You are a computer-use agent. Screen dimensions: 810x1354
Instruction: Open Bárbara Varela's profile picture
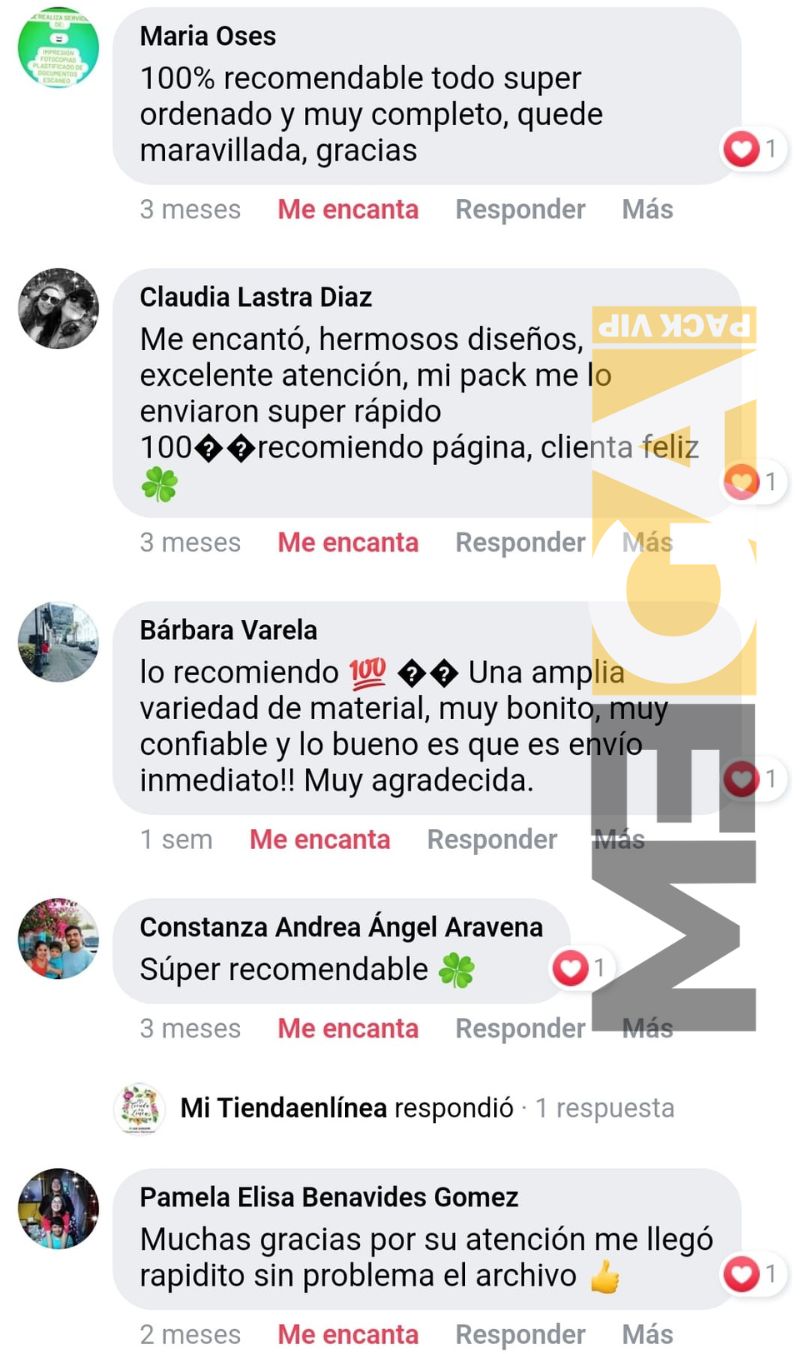[x=58, y=642]
